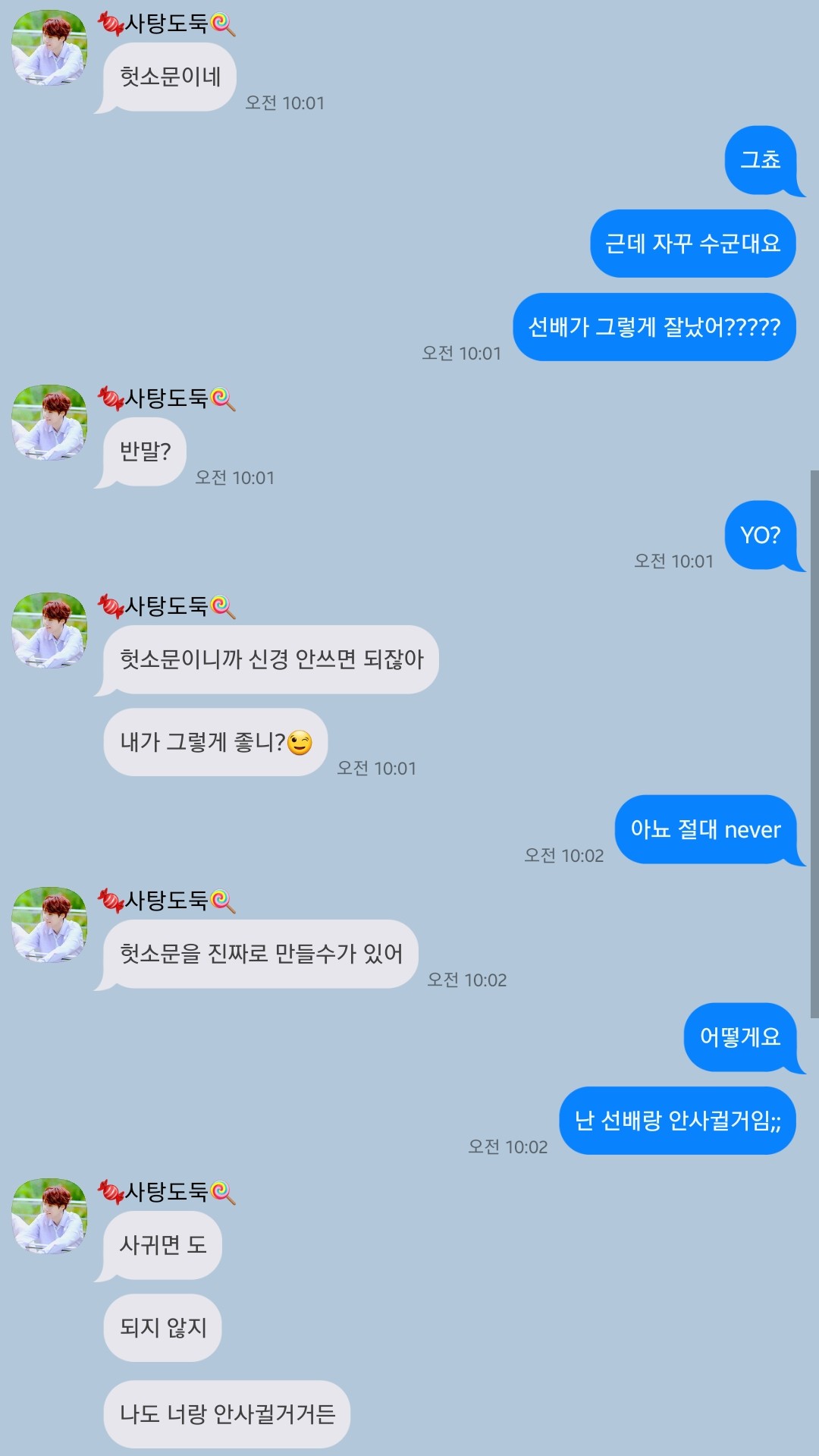View profile photo above 헛소문이니까 신경 안쓰면 되잖아

tap(49, 631)
